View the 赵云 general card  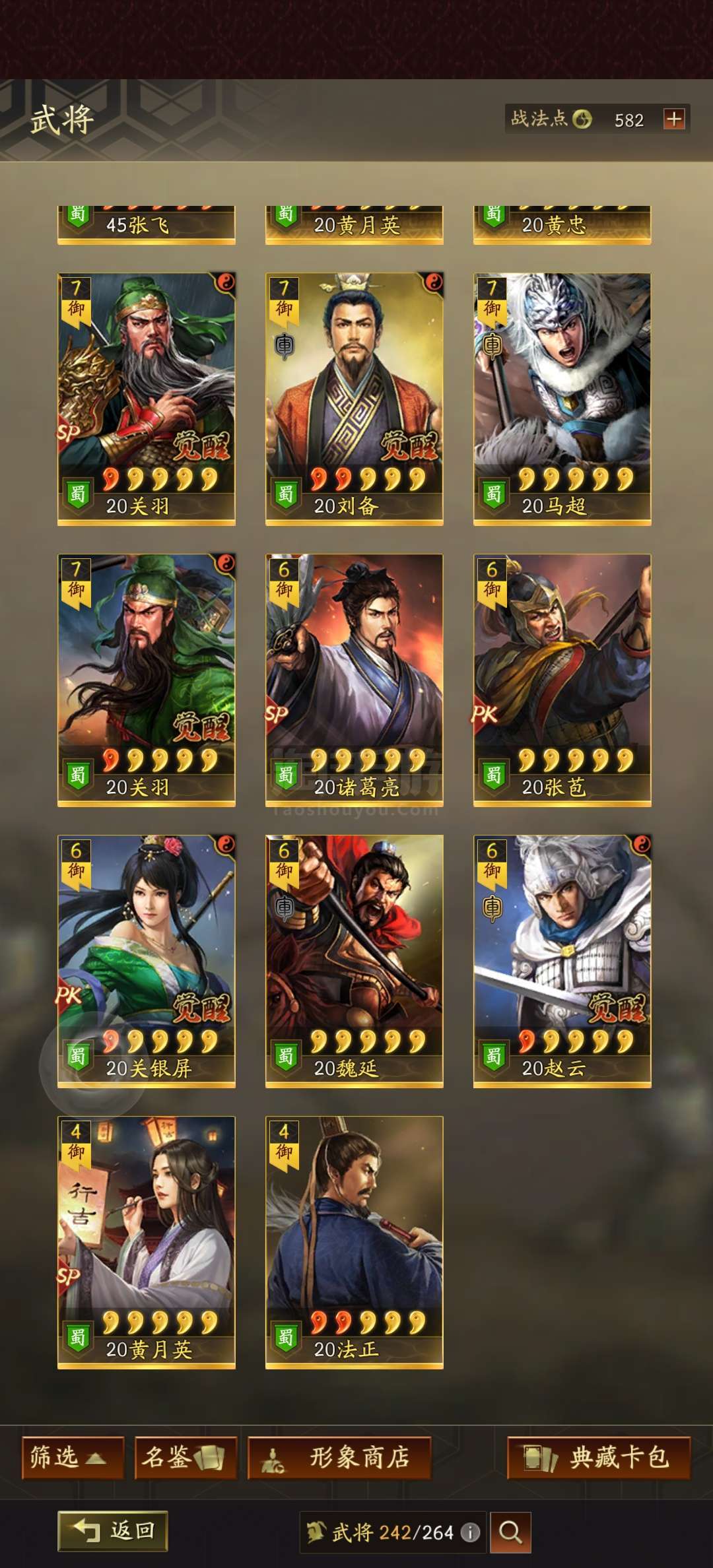click(x=562, y=961)
